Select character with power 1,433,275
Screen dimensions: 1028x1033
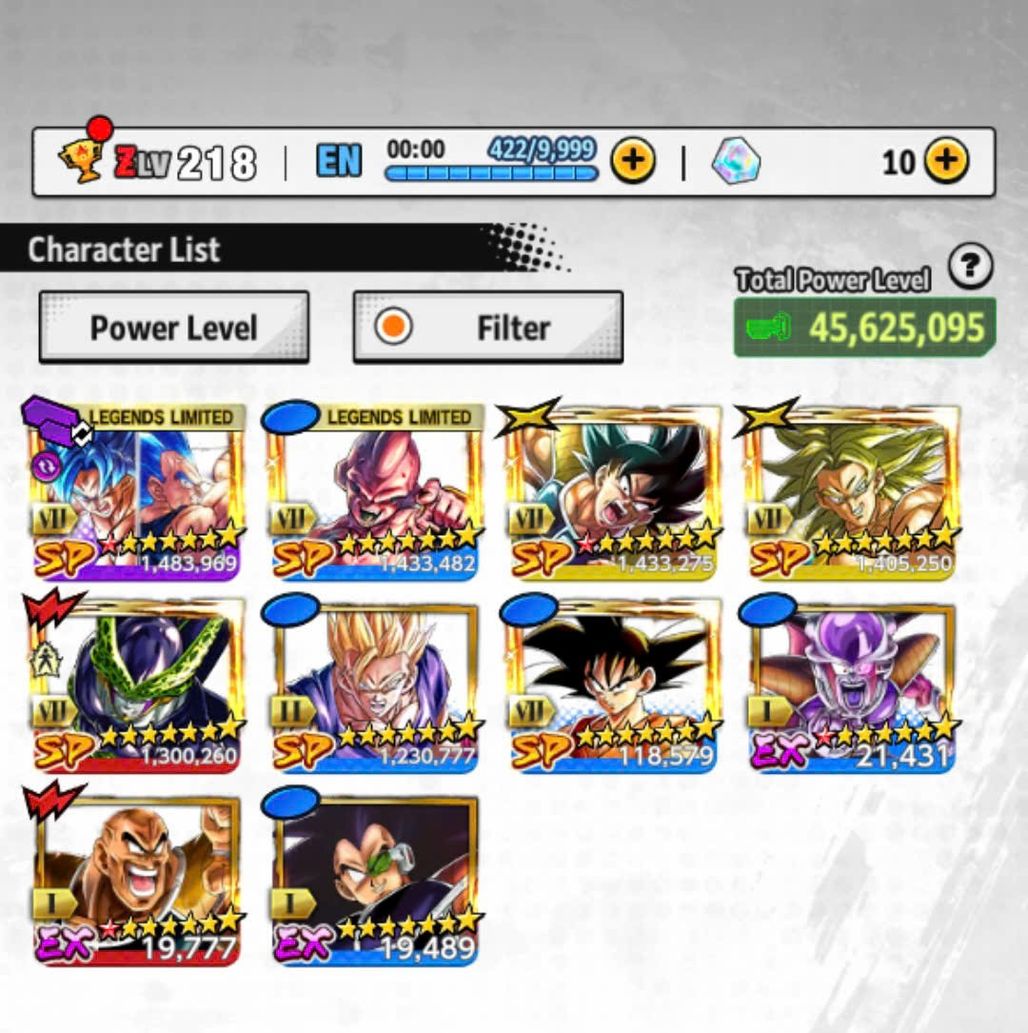click(614, 492)
